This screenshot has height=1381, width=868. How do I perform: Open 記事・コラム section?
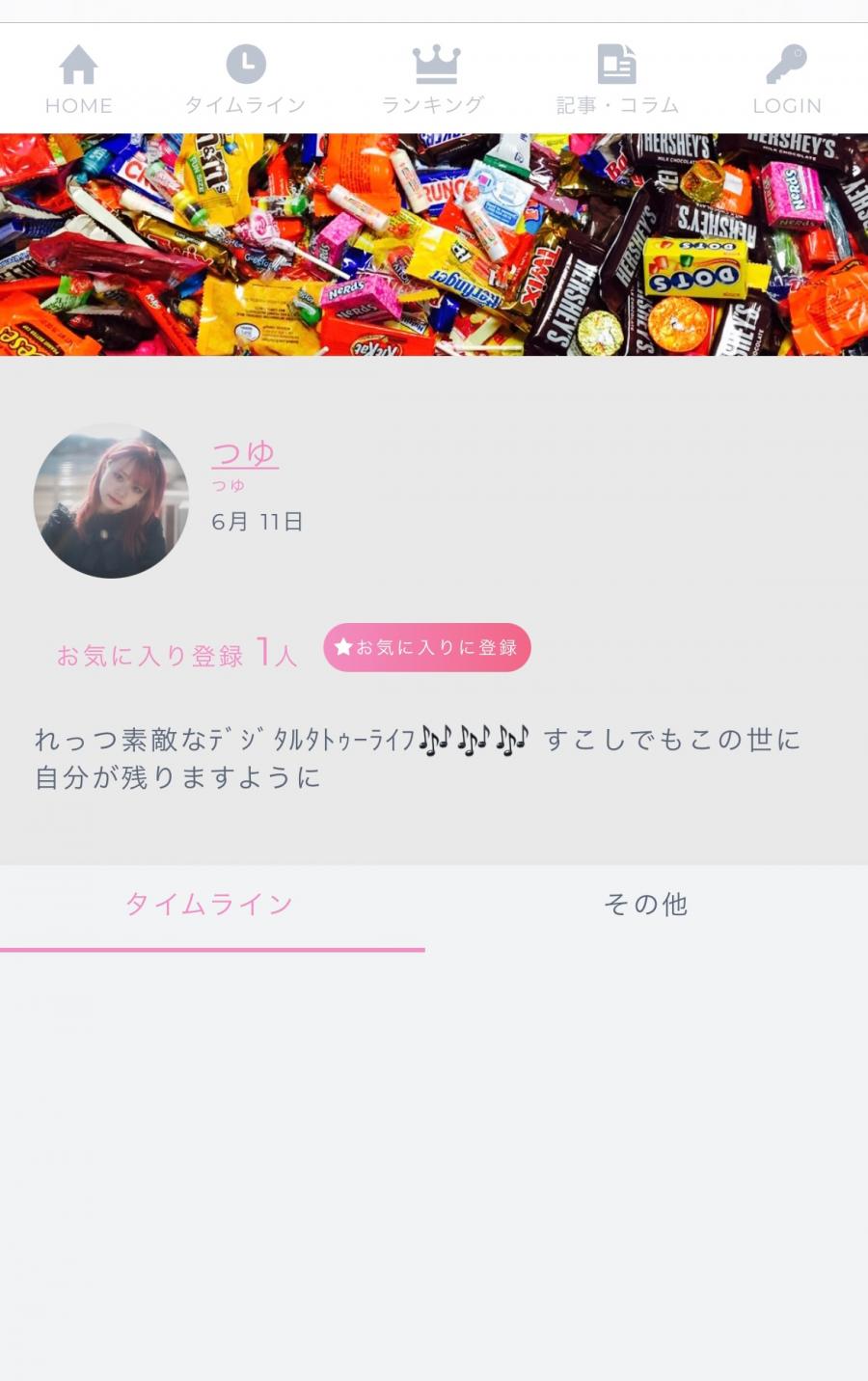(x=617, y=79)
